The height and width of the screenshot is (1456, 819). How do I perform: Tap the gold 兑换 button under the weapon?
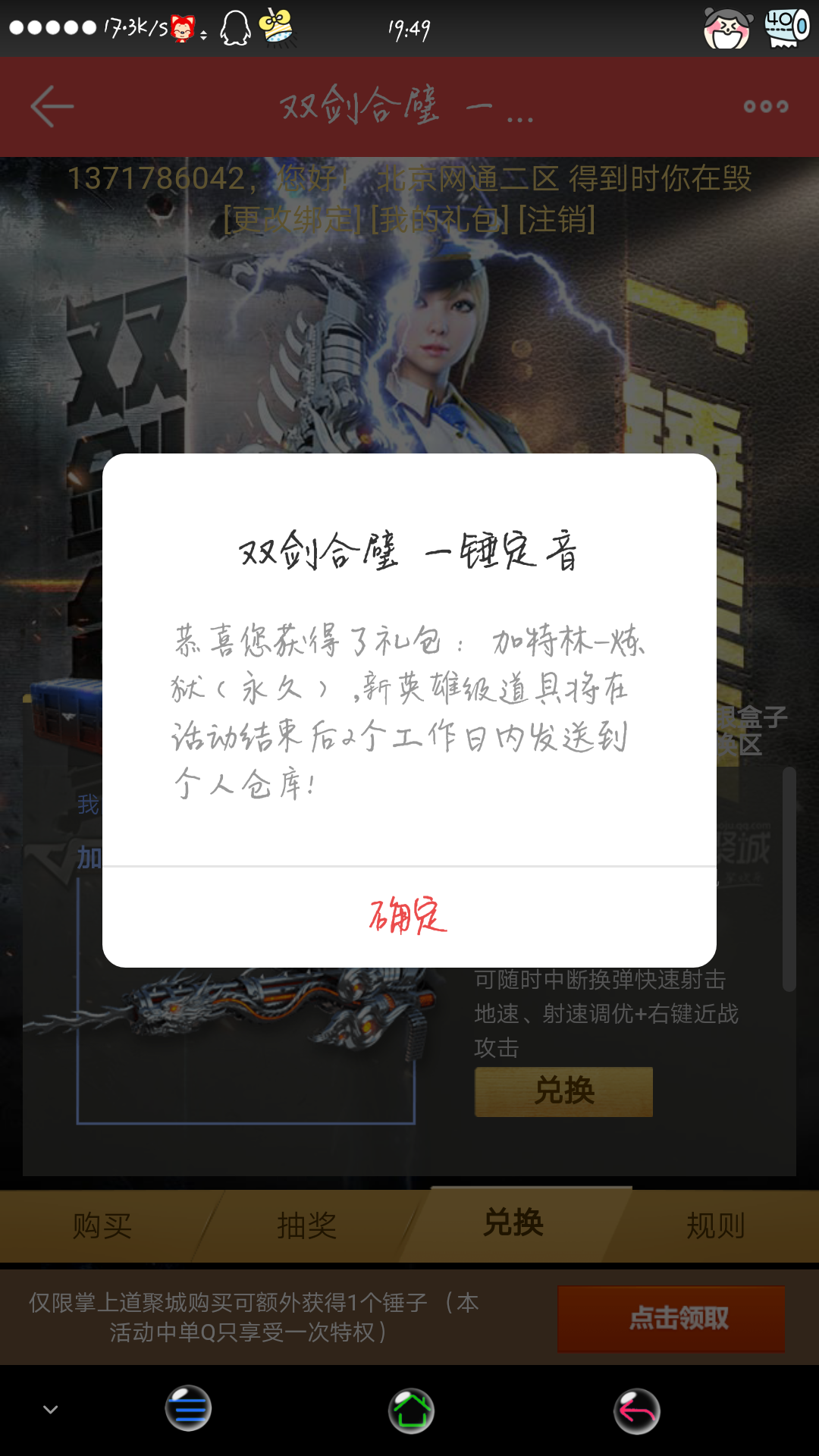(563, 1091)
